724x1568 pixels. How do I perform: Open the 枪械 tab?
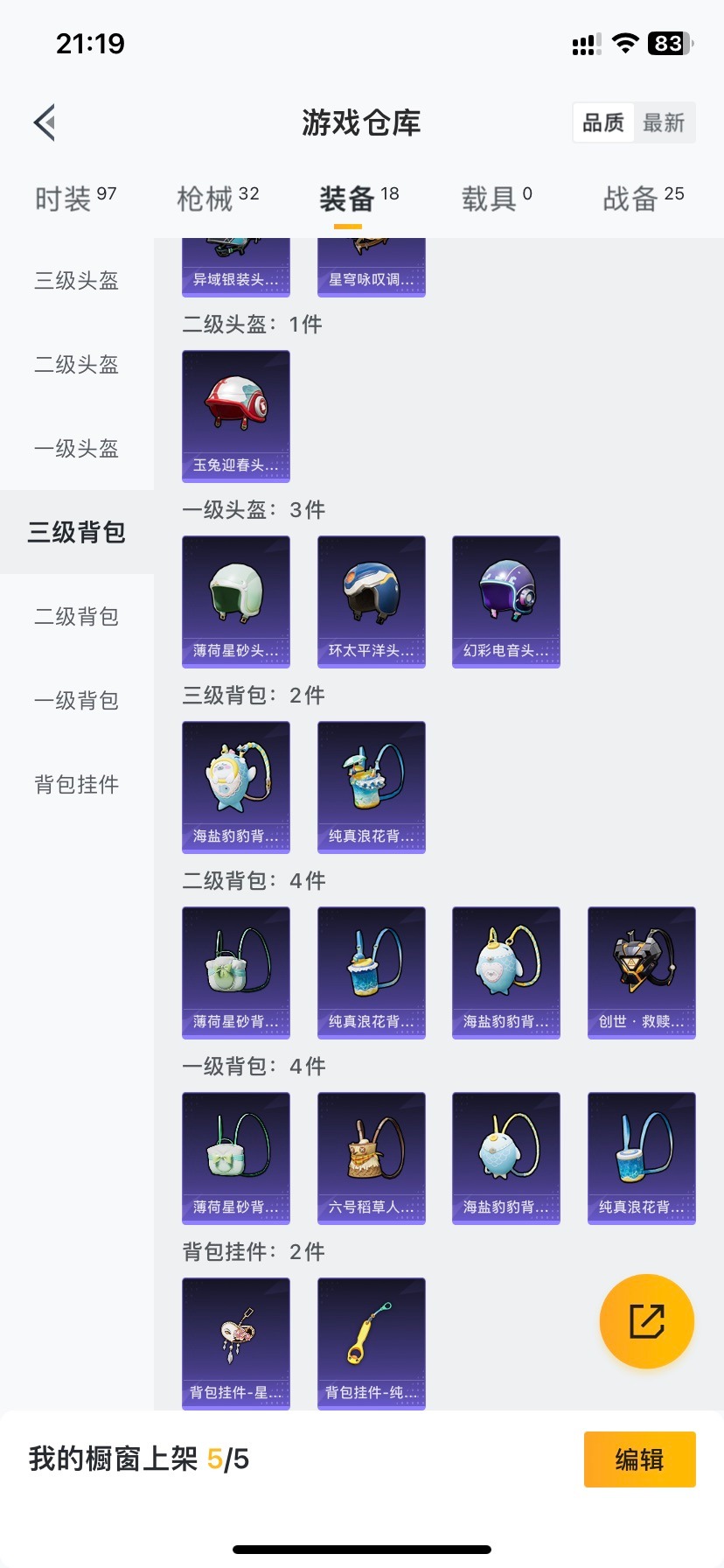pyautogui.click(x=218, y=199)
